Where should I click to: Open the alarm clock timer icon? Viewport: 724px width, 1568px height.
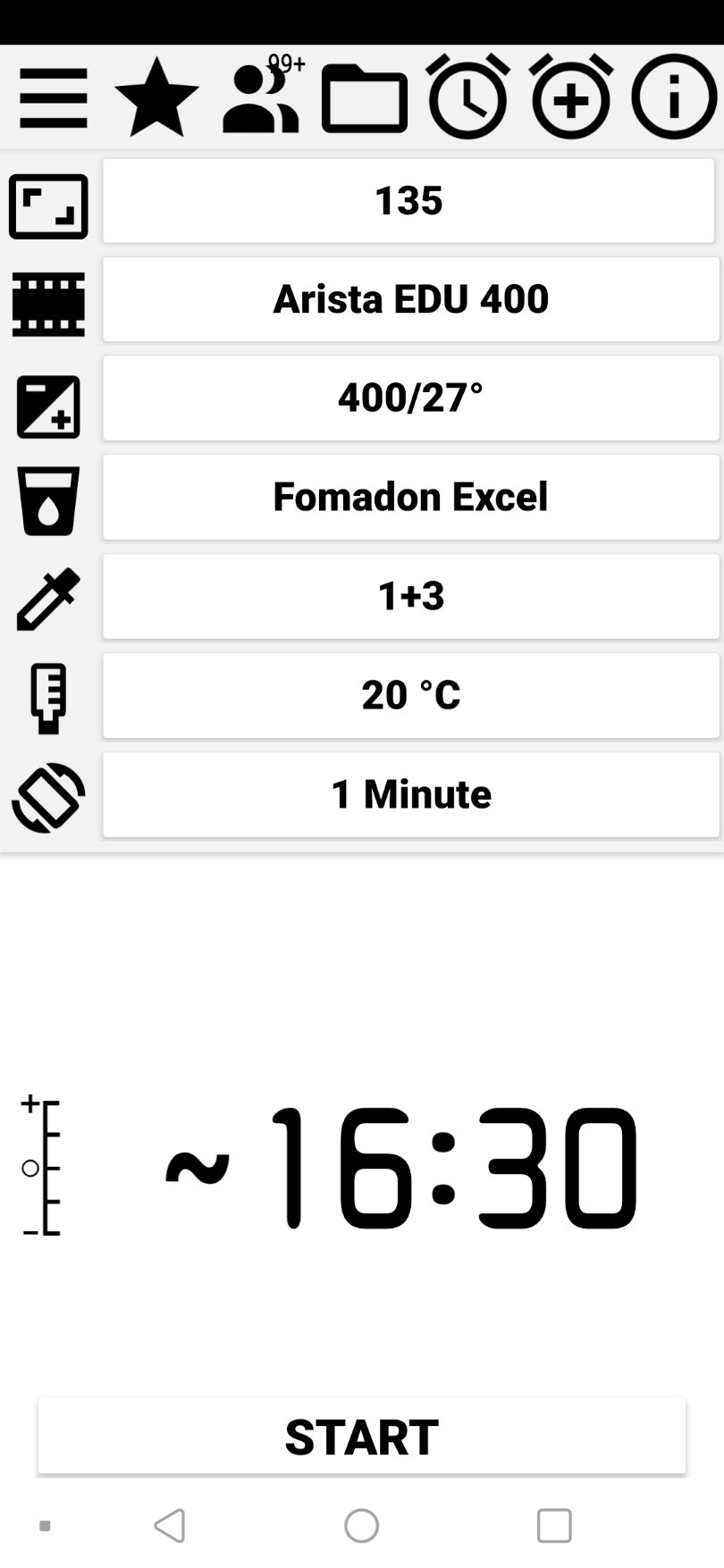click(x=467, y=98)
